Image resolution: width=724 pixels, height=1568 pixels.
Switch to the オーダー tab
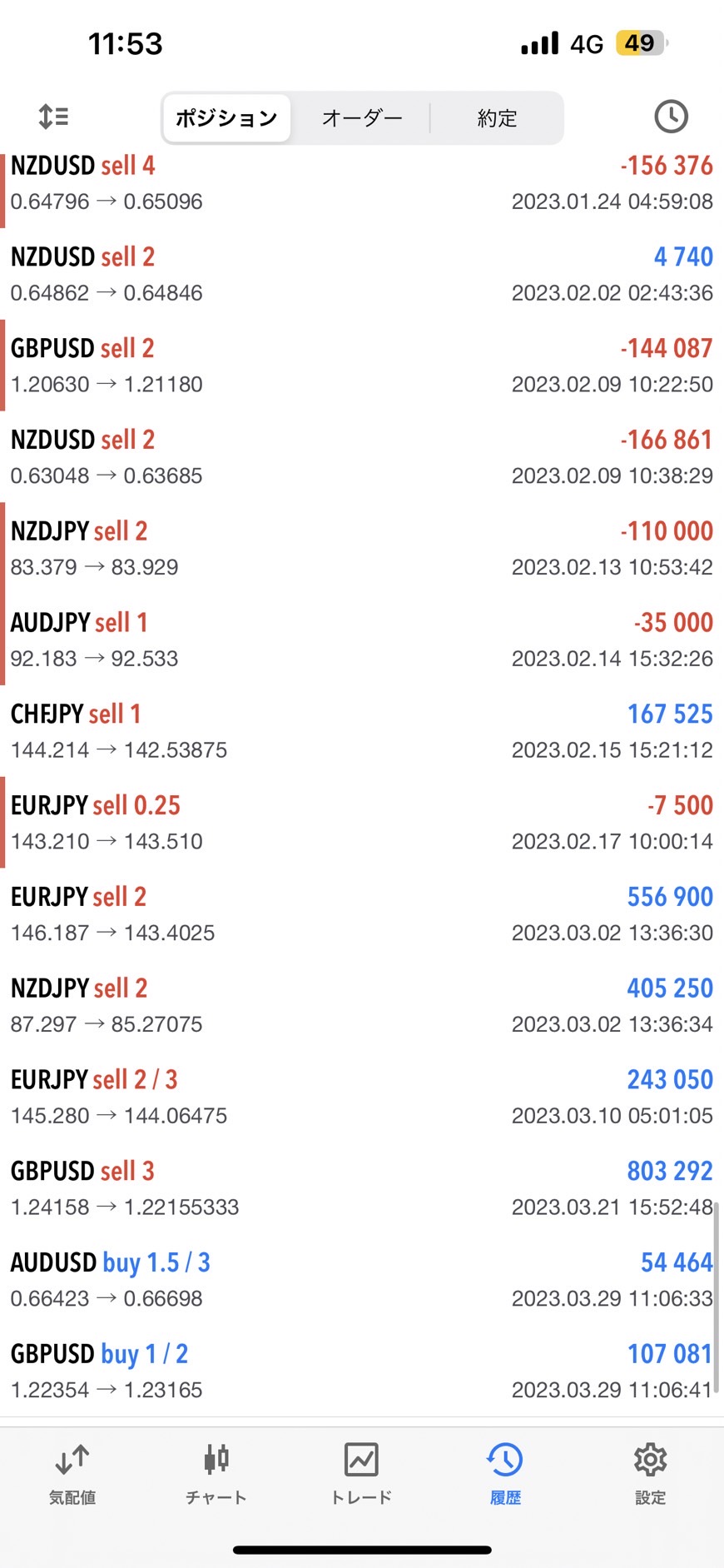[362, 118]
